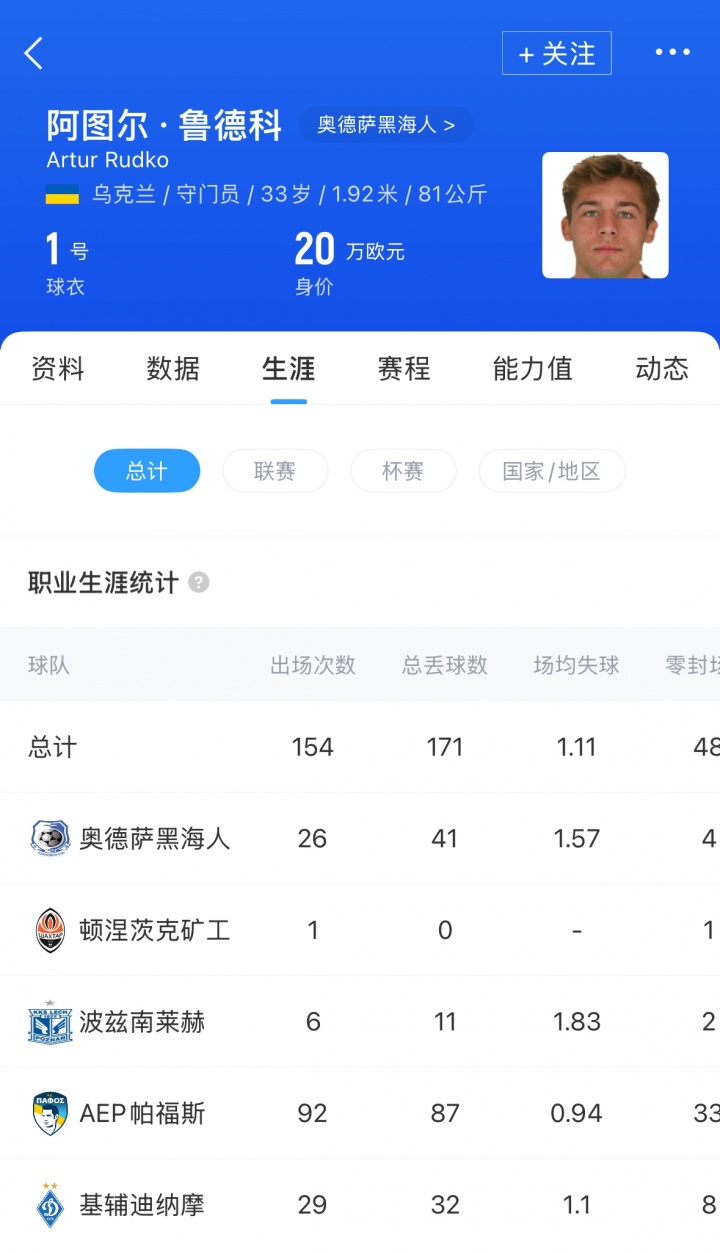Select the 总计 filter chip
This screenshot has width=720, height=1252.
[x=147, y=471]
